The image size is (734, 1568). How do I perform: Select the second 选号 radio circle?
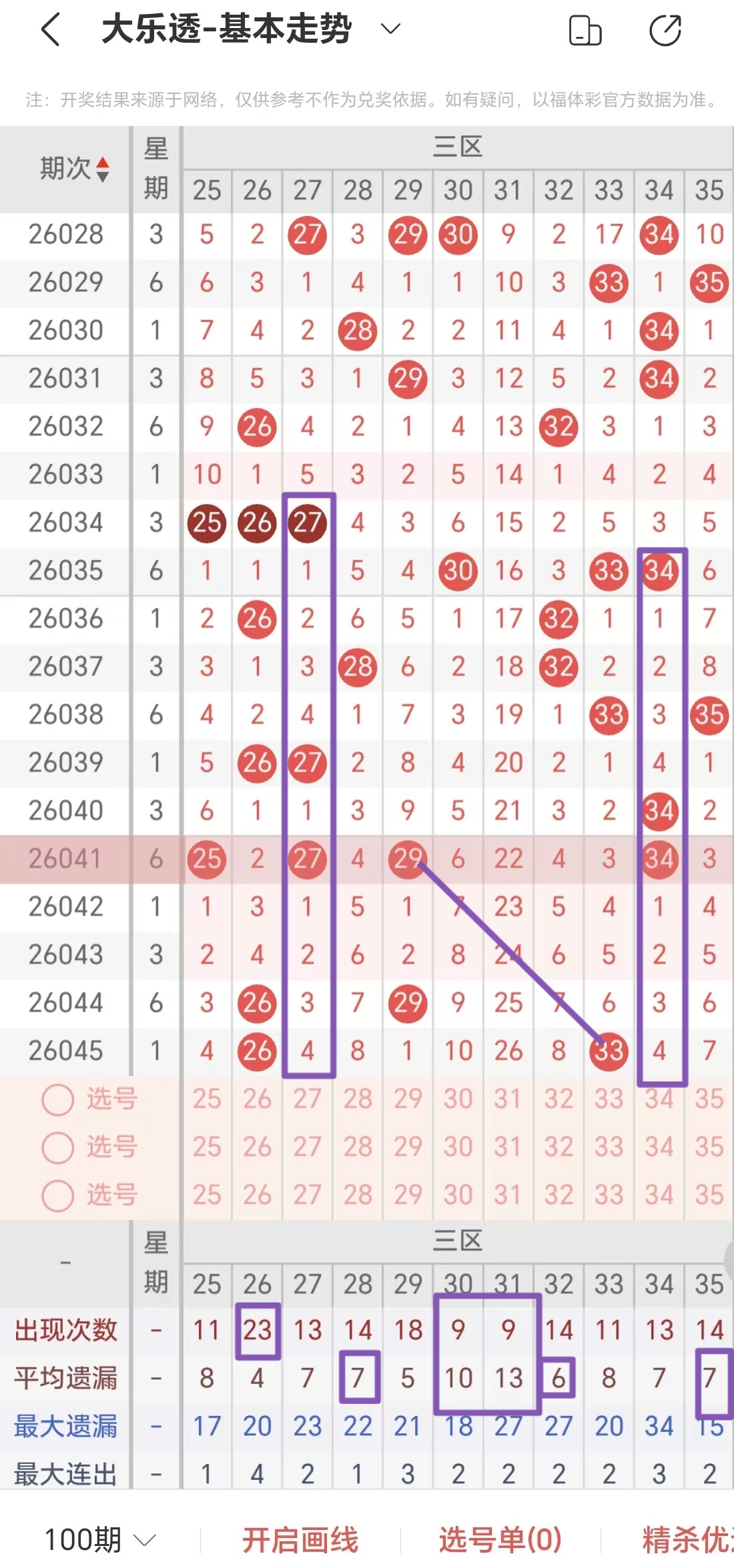pos(58,1147)
